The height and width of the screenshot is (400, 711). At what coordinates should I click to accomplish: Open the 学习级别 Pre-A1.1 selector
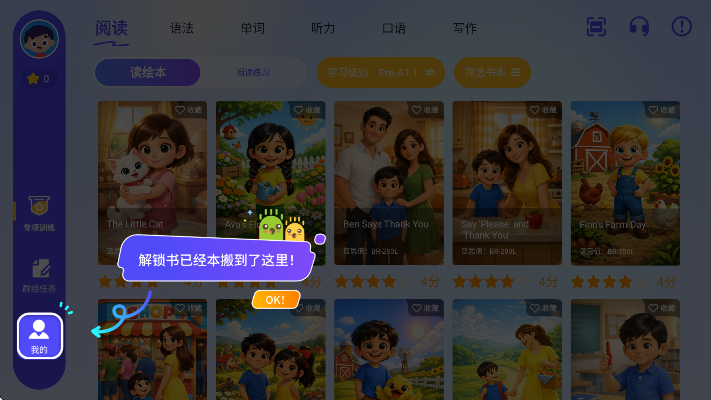(x=380, y=72)
